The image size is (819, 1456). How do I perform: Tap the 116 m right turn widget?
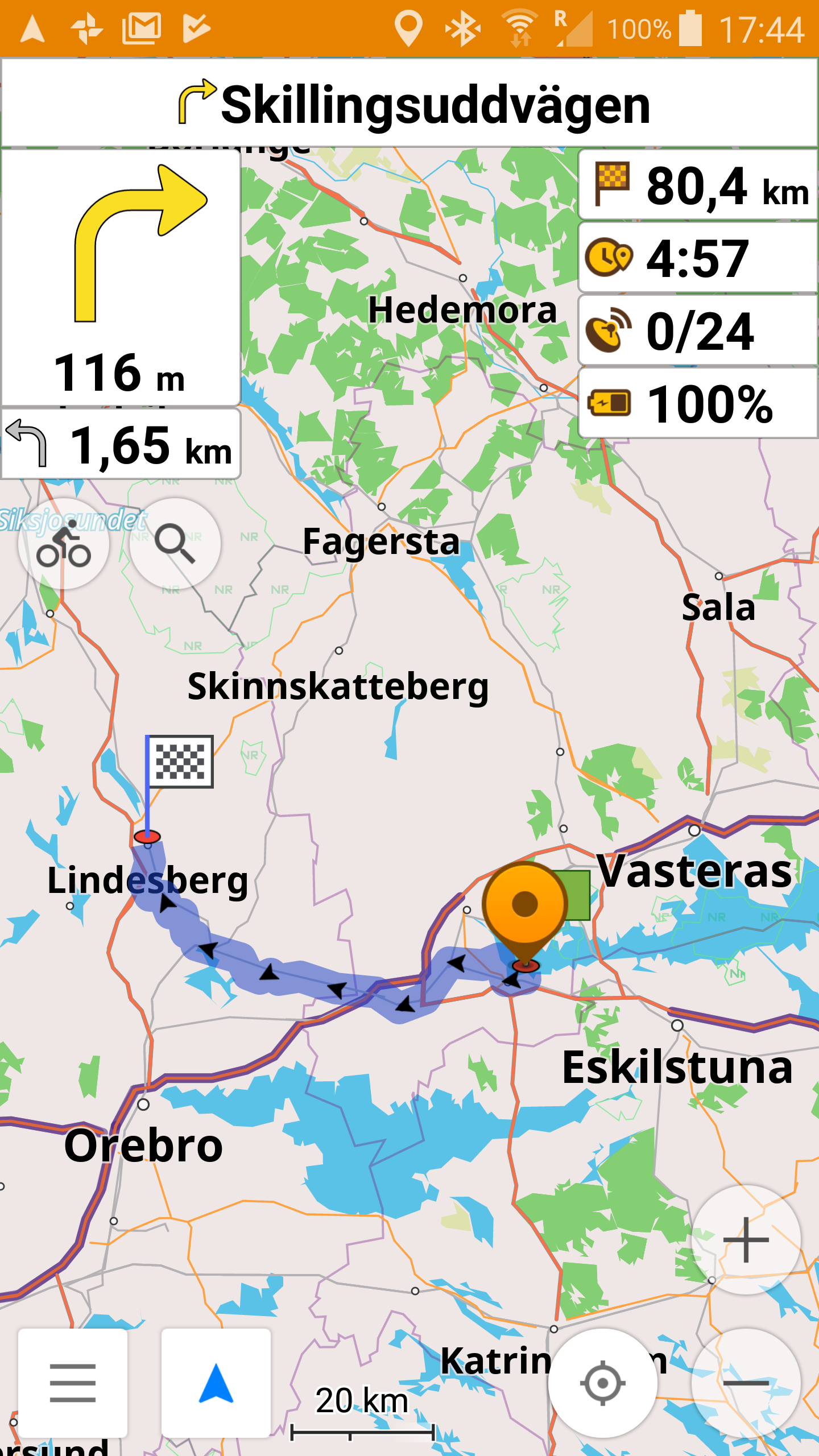coord(121,278)
